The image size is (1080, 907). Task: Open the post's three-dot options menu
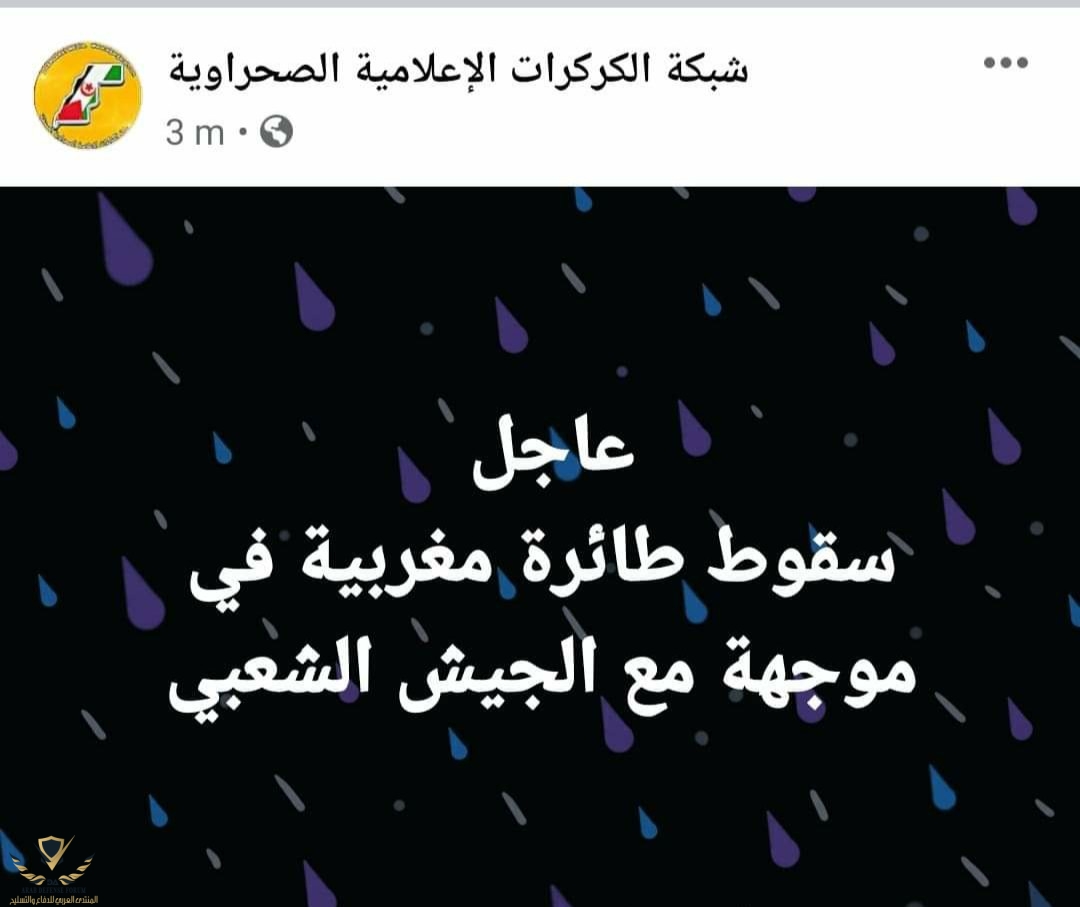click(1006, 62)
